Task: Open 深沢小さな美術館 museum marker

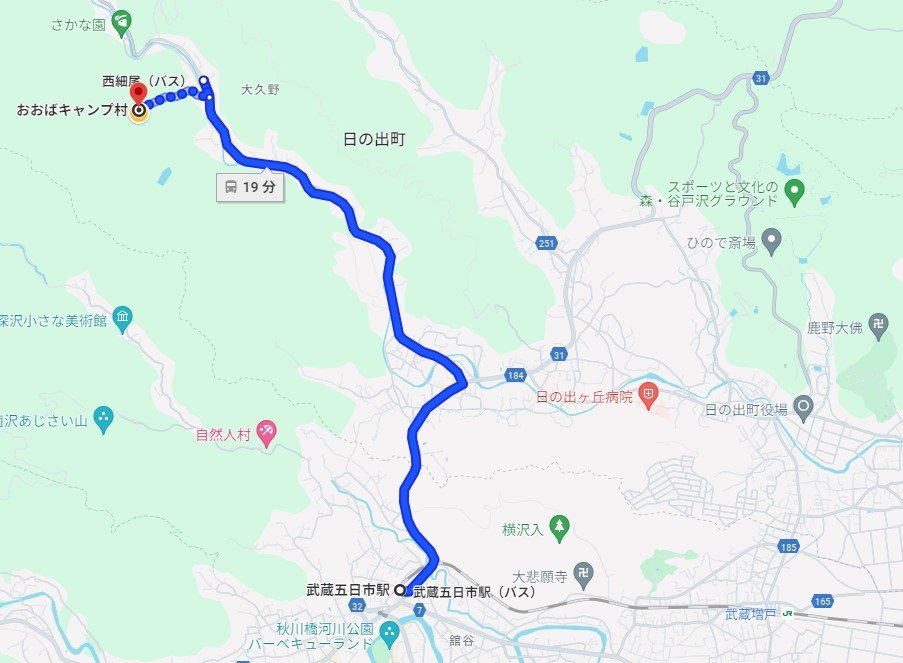Action: pos(122,320)
